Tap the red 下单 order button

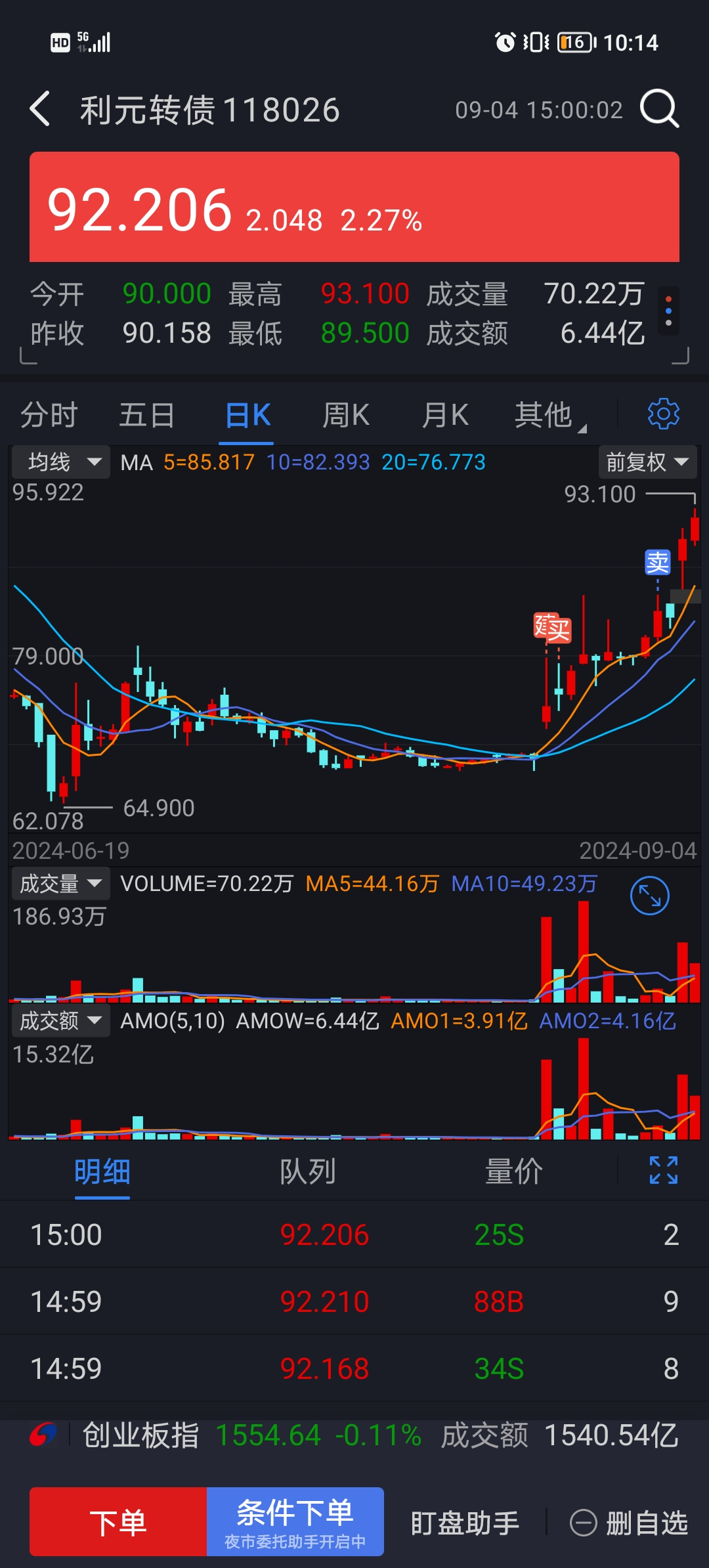click(118, 1522)
